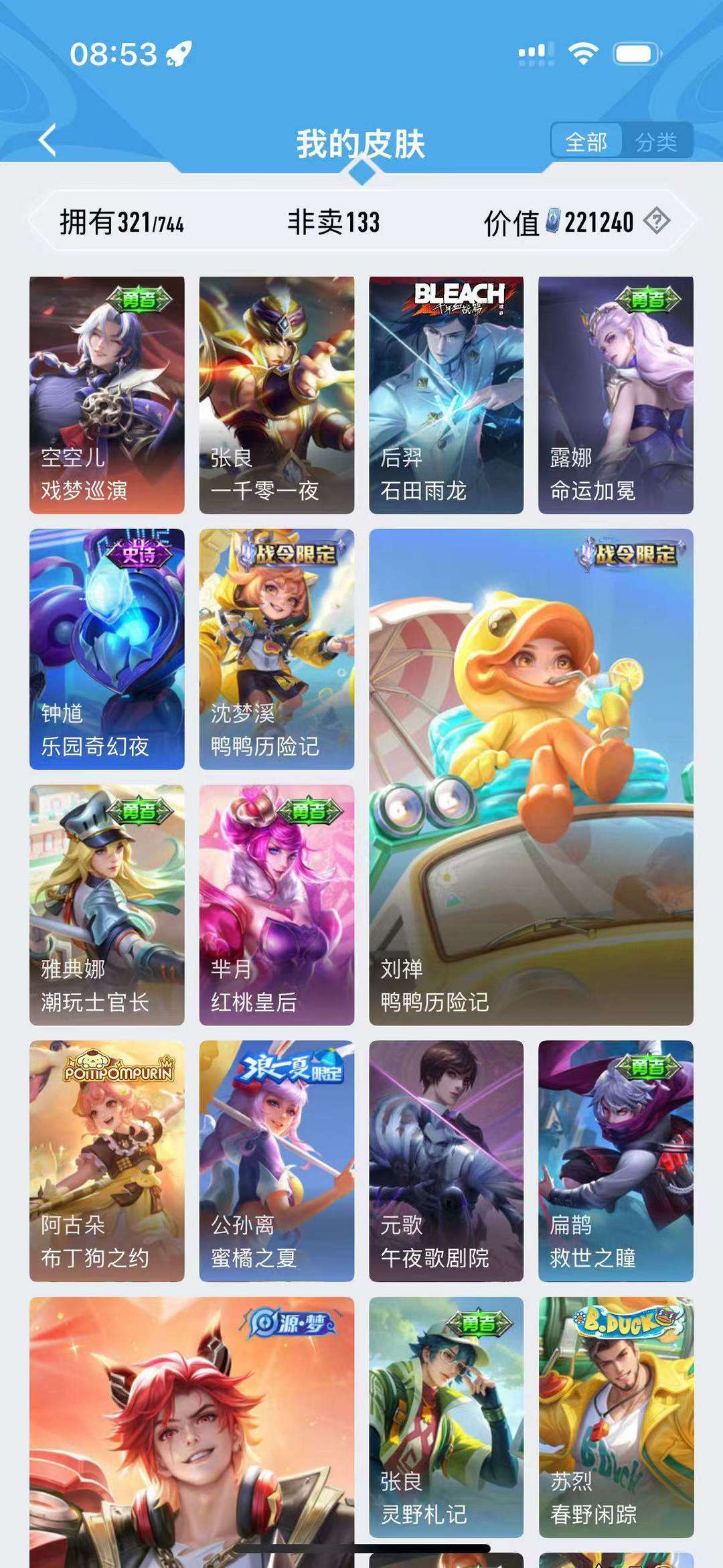Open 后羿 石田雨龙 skin card

click(446, 395)
